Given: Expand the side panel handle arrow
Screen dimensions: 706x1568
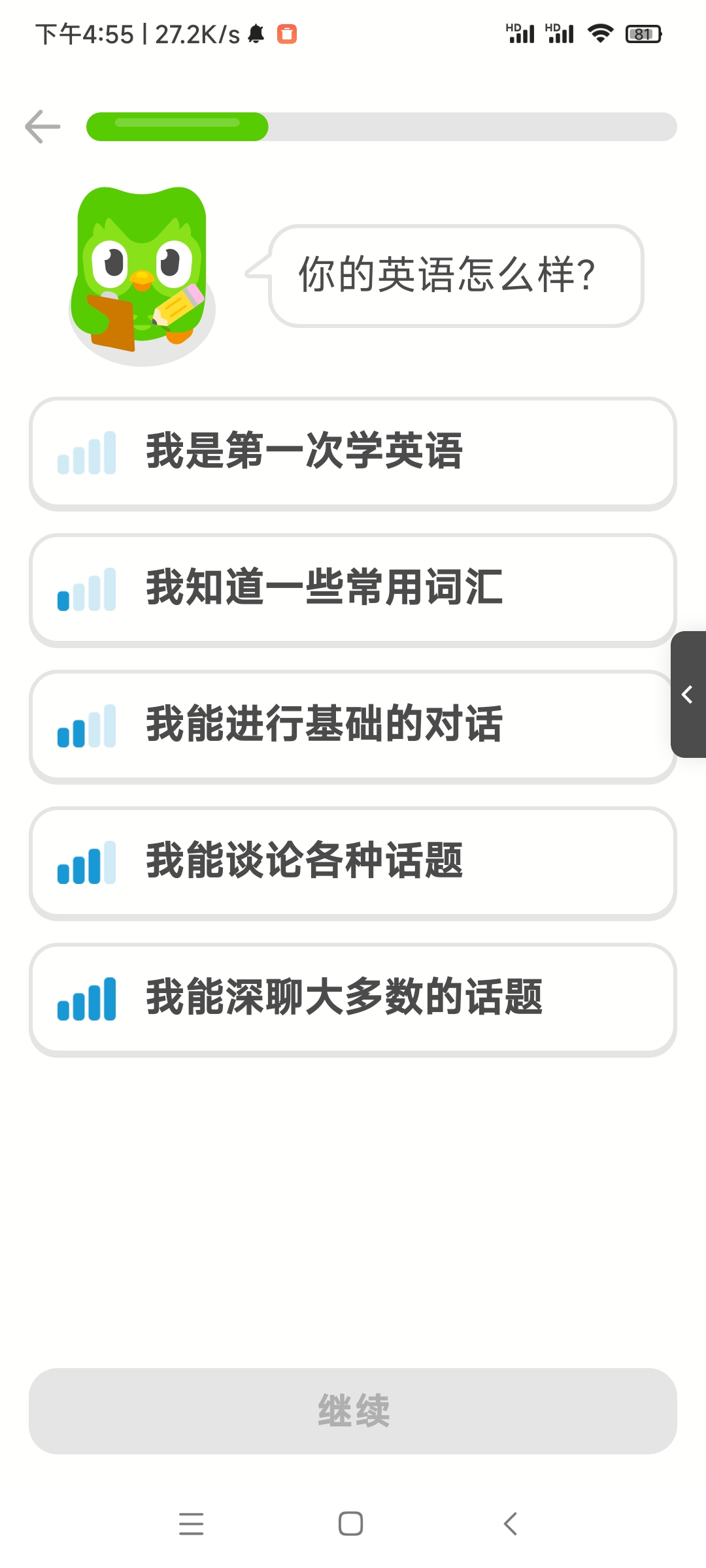Looking at the screenshot, I should point(688,694).
